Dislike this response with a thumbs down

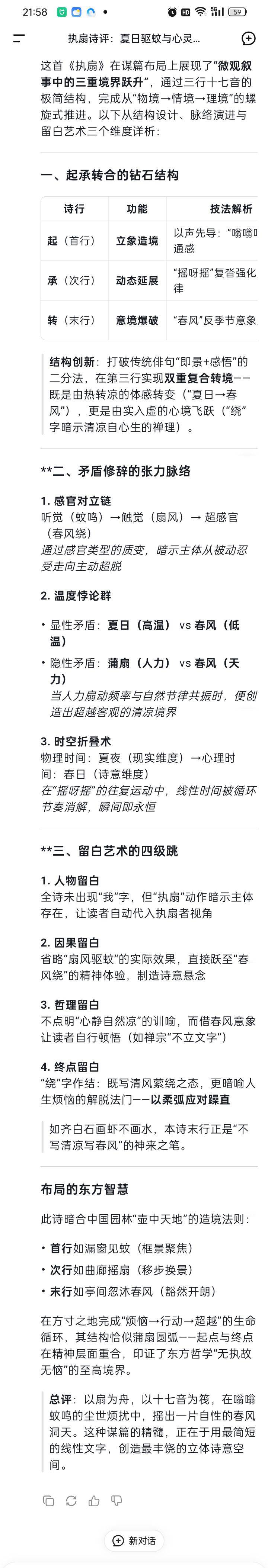point(117,1500)
